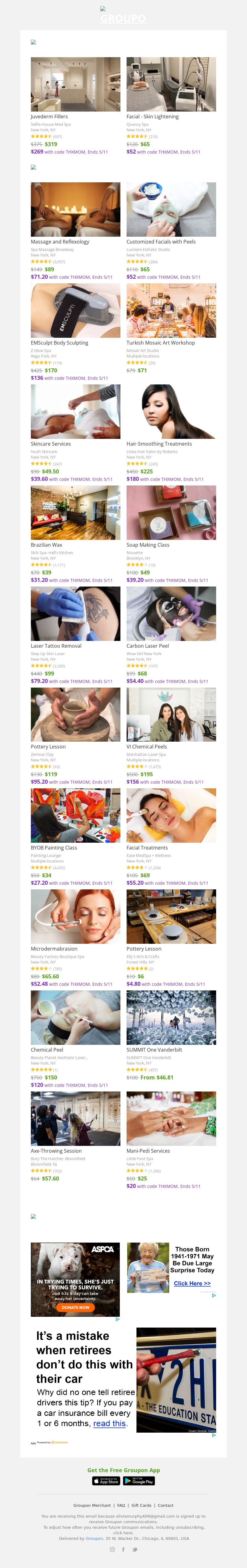Follow the 'read this' car insurance link
Screen dimensions: 247x1568
(x=110, y=1423)
